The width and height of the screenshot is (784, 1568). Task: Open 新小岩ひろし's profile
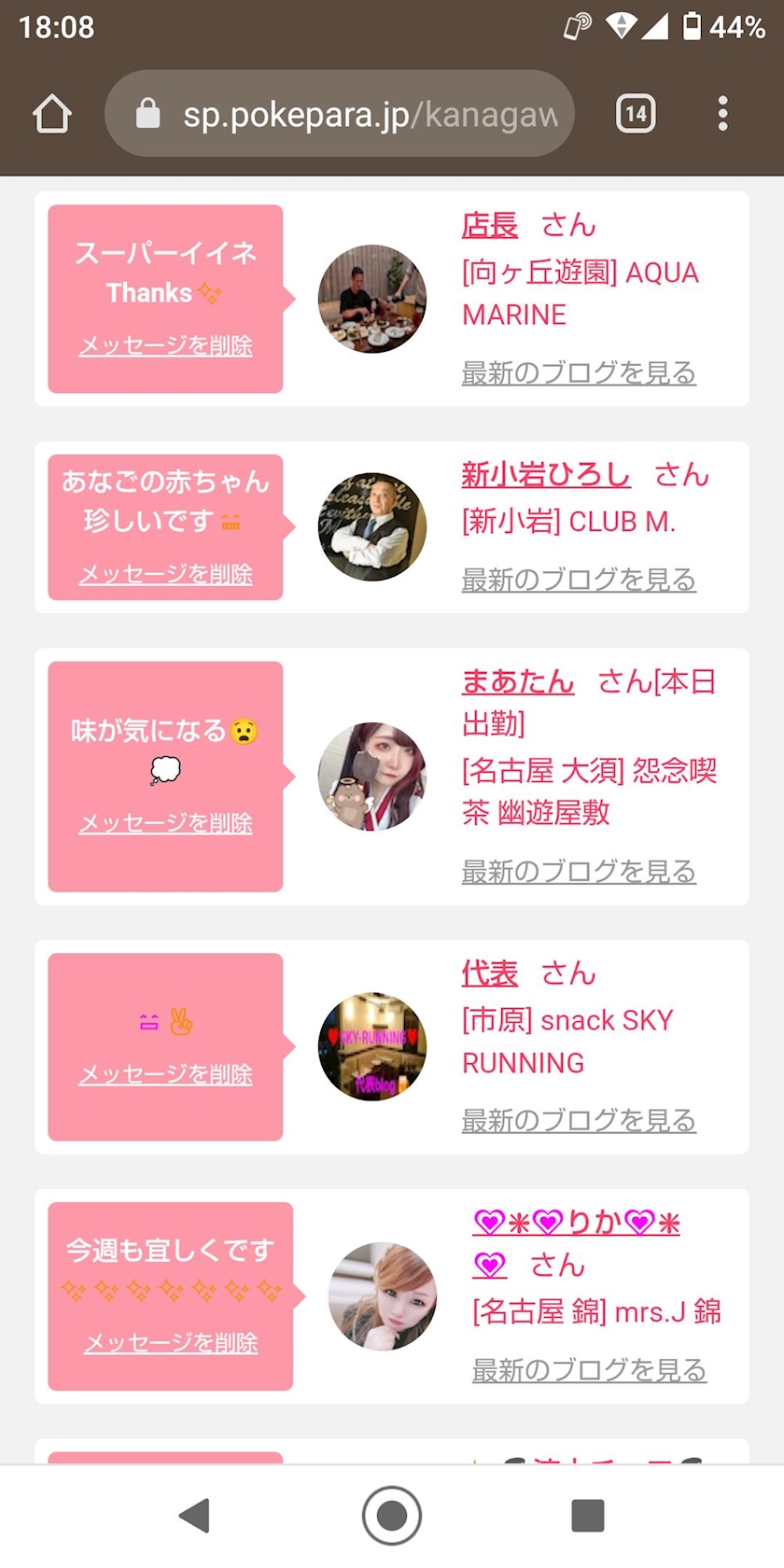click(546, 474)
